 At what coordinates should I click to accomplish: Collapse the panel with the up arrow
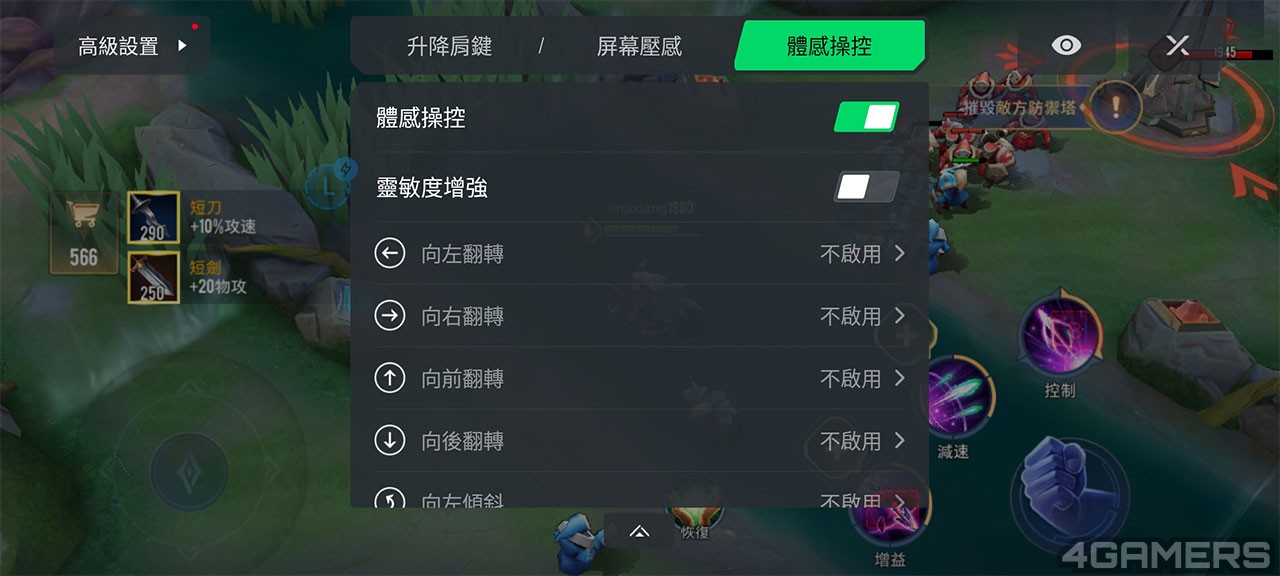pos(639,531)
